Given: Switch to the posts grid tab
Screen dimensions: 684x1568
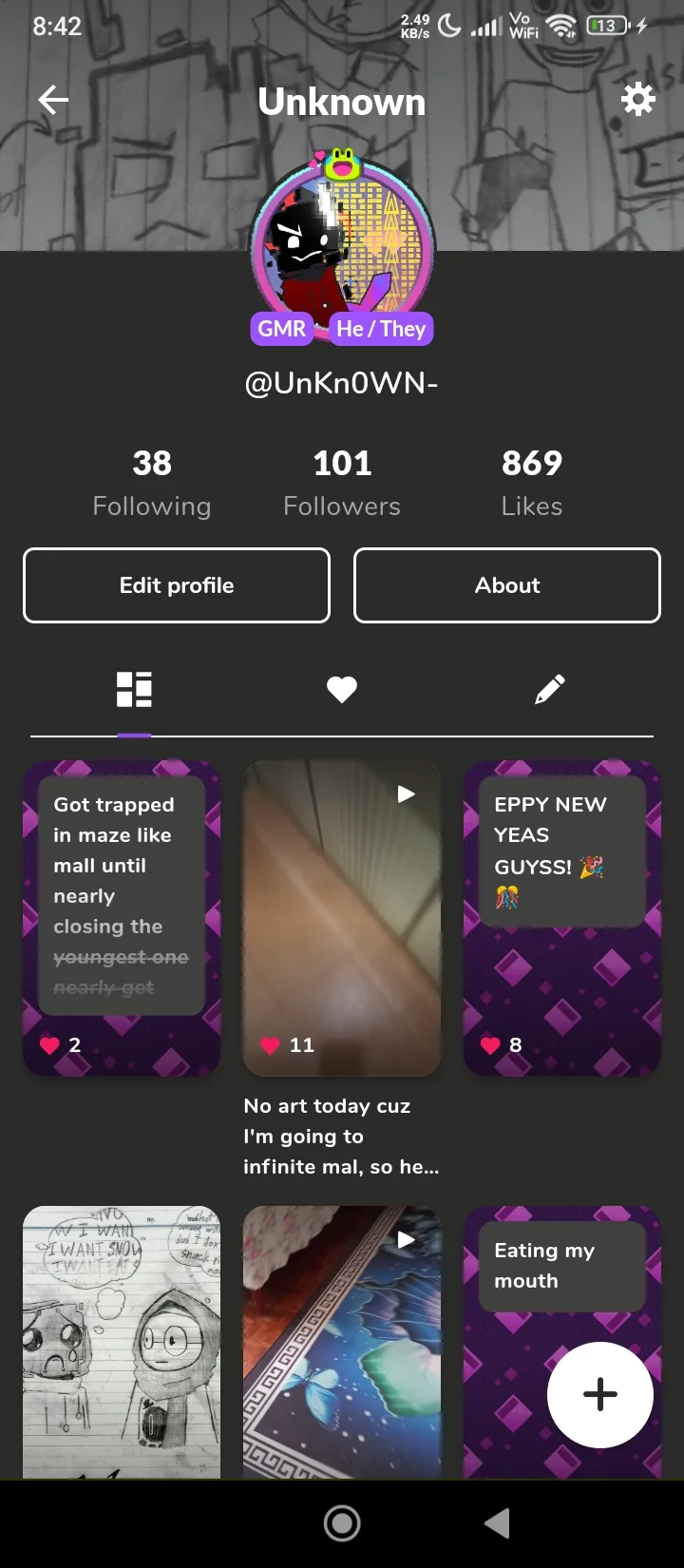Looking at the screenshot, I should [x=134, y=690].
